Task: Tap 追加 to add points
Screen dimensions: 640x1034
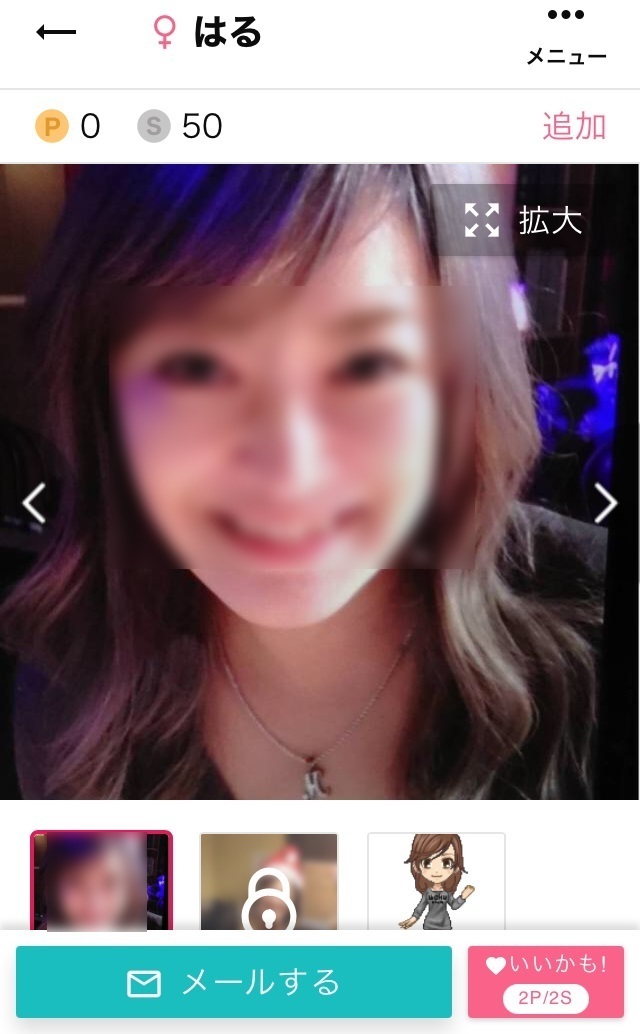Action: coord(574,127)
